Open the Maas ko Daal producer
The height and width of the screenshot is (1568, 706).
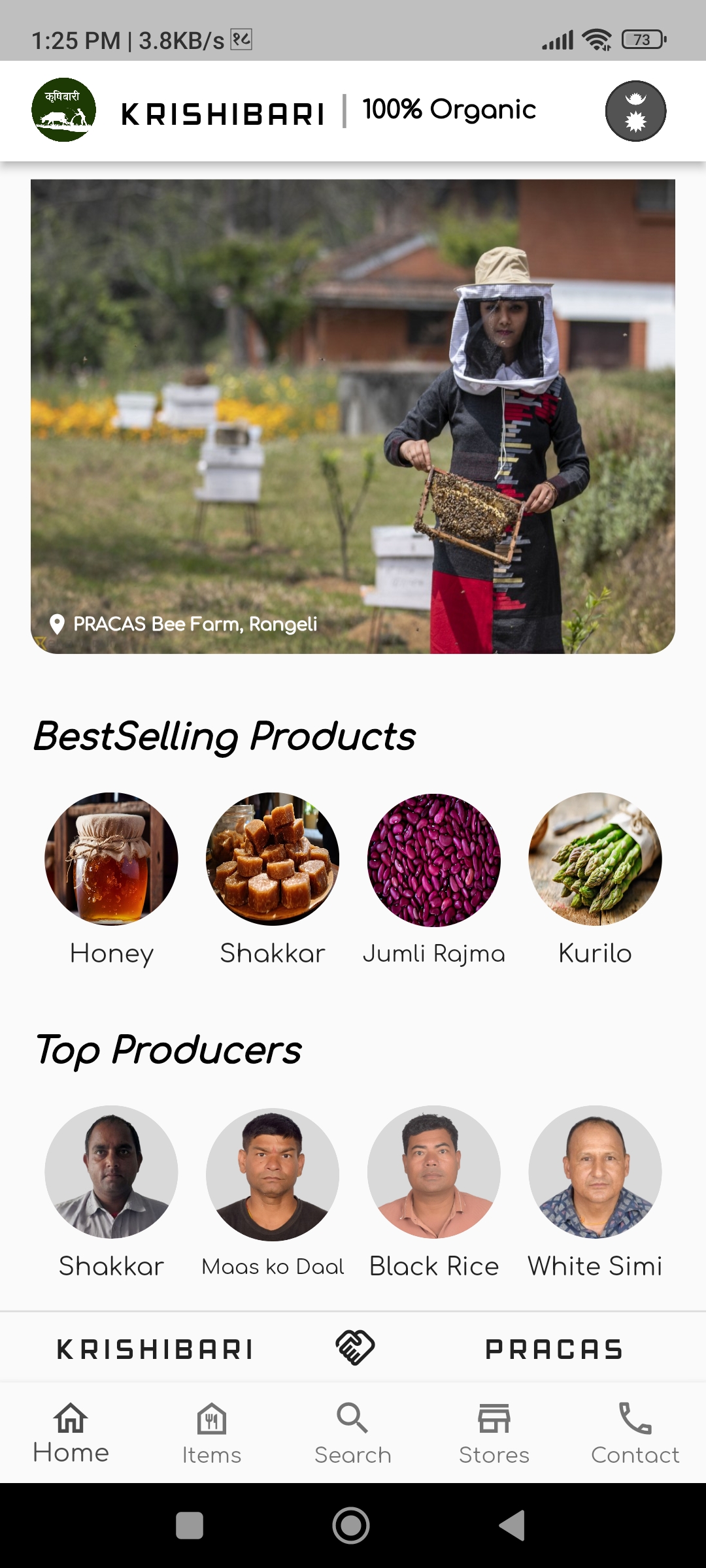click(x=273, y=1174)
